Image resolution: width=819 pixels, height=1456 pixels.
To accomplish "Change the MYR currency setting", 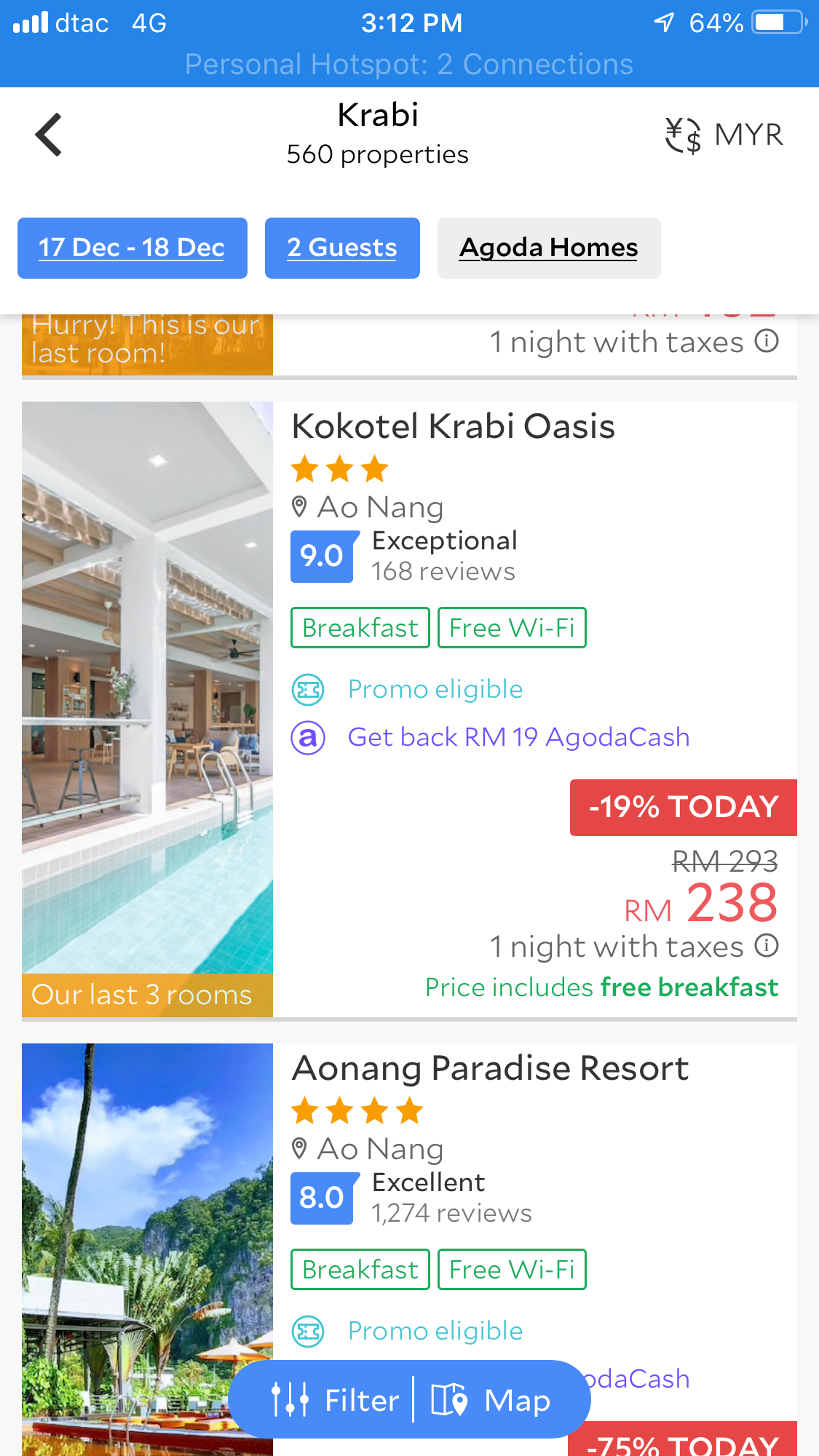I will (x=724, y=135).
